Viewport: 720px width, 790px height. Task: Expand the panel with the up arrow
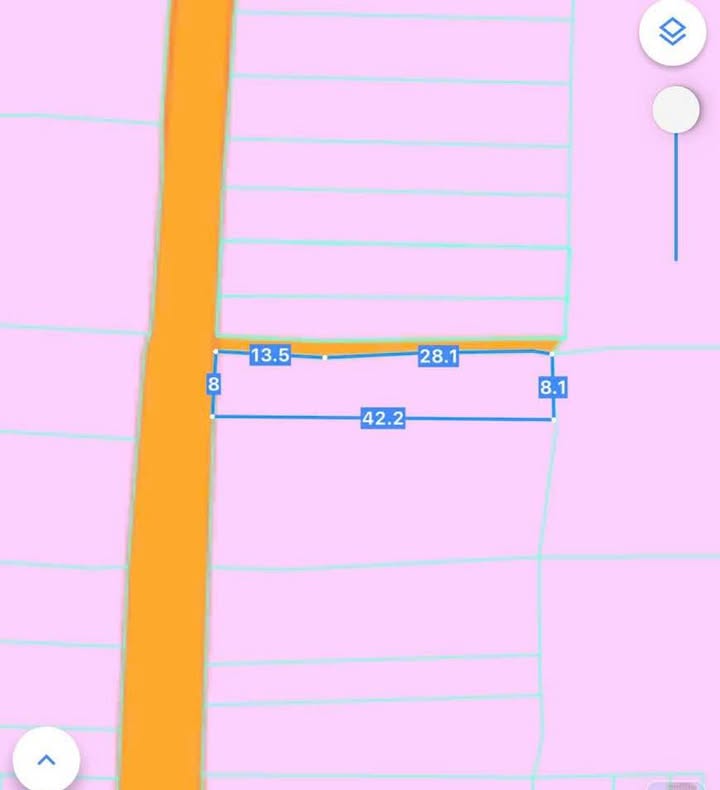click(46, 759)
